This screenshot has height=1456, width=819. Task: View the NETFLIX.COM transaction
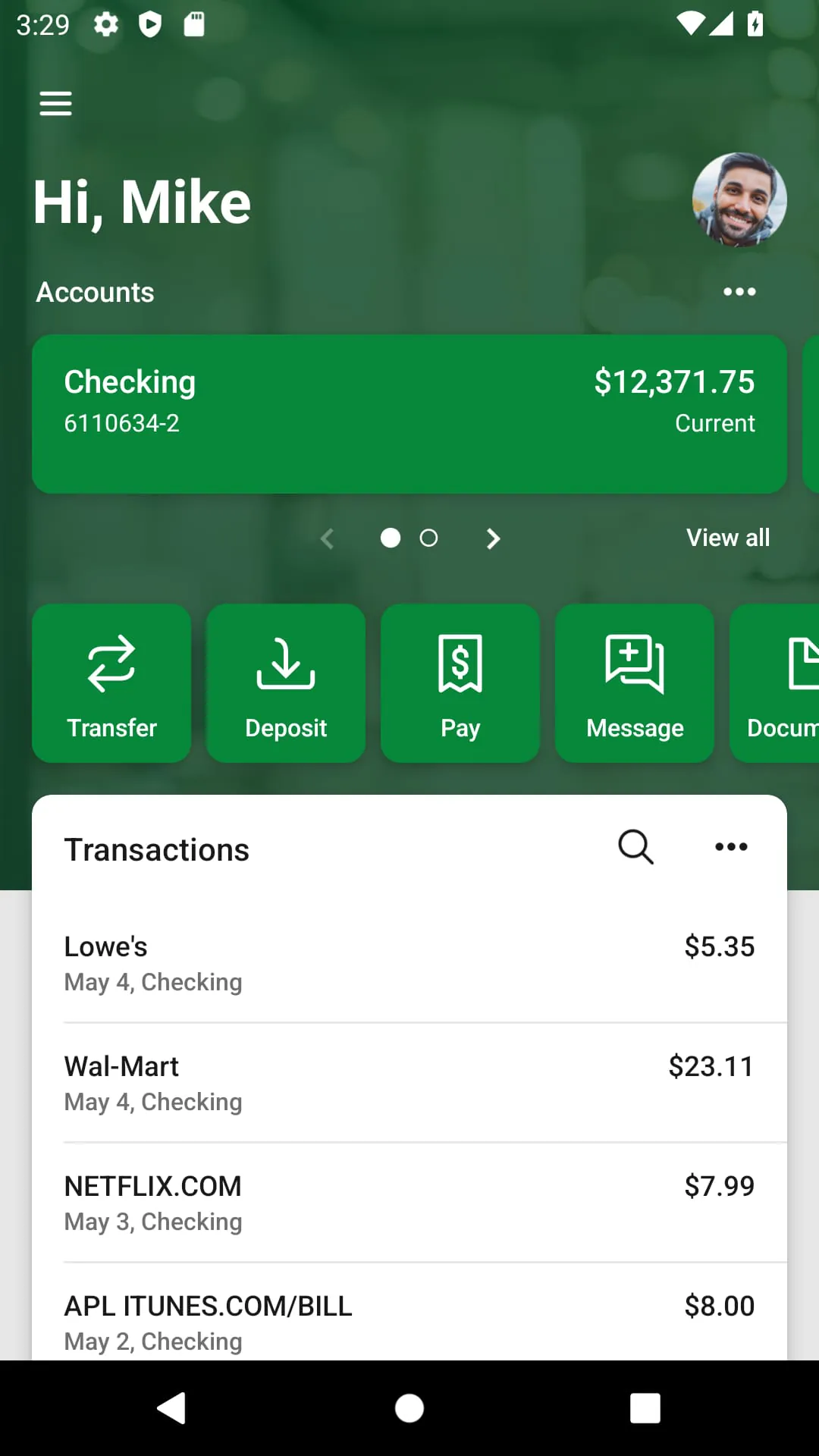point(409,1203)
